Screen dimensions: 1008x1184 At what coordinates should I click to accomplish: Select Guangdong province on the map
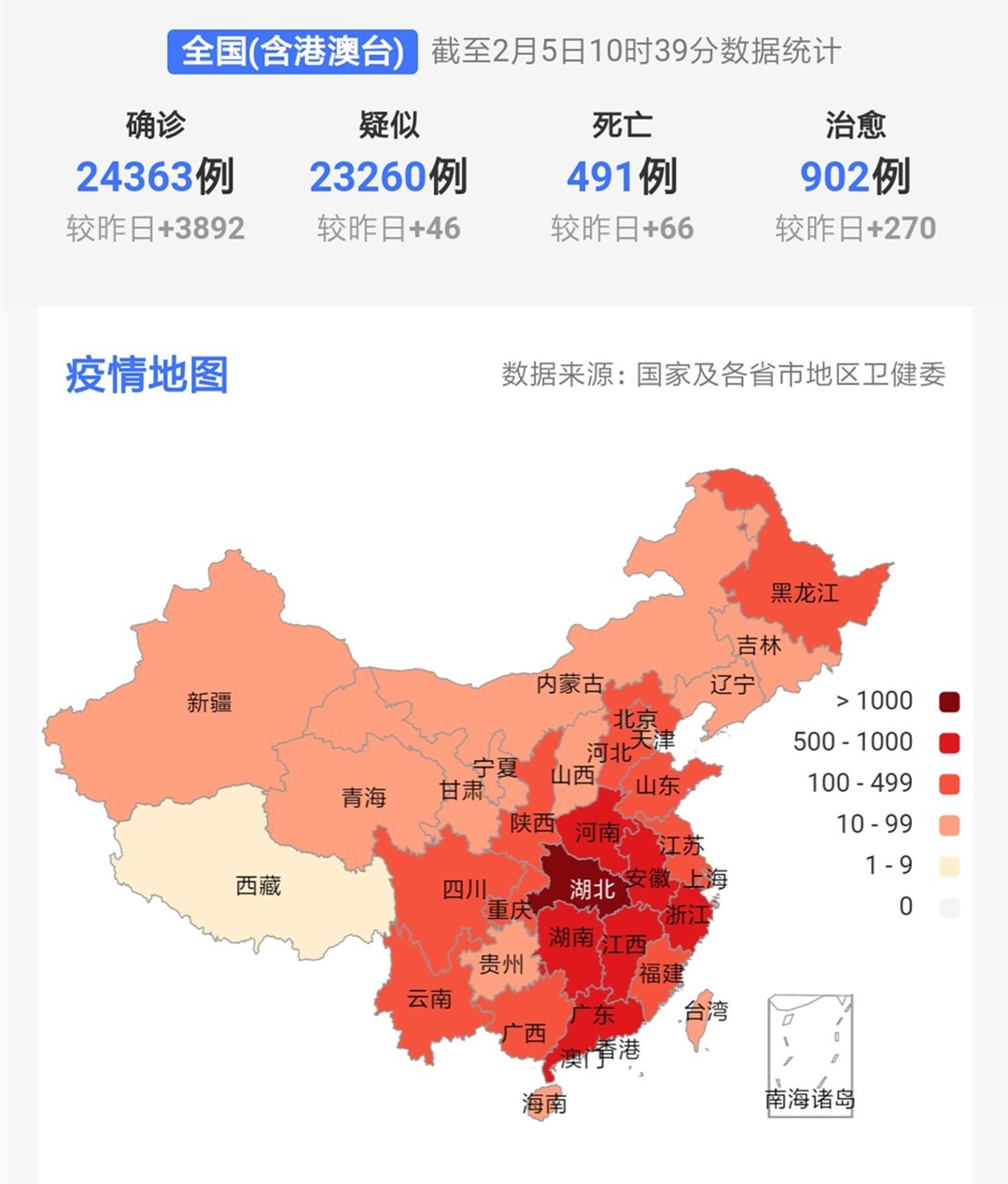(x=593, y=1013)
